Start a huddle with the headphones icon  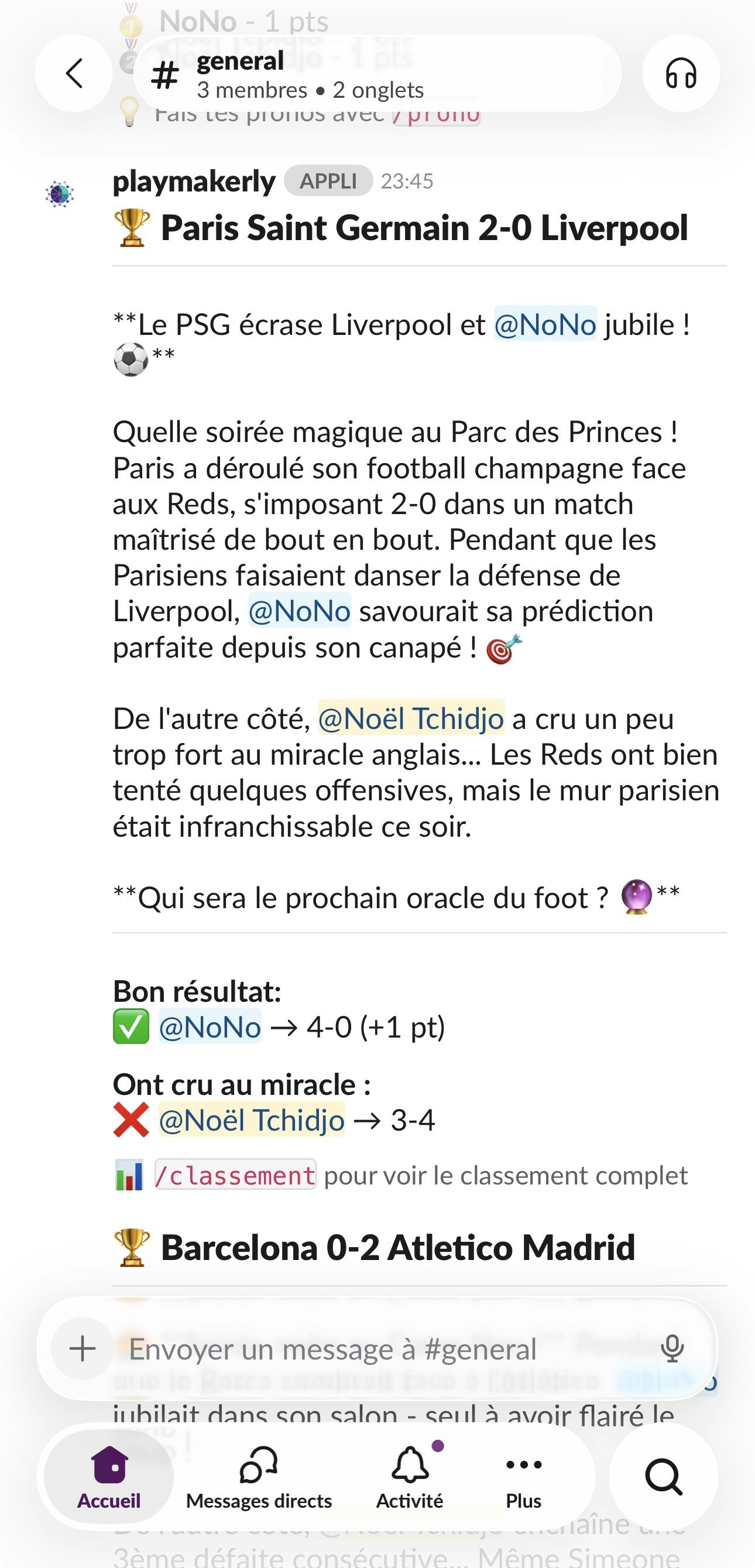pos(680,74)
